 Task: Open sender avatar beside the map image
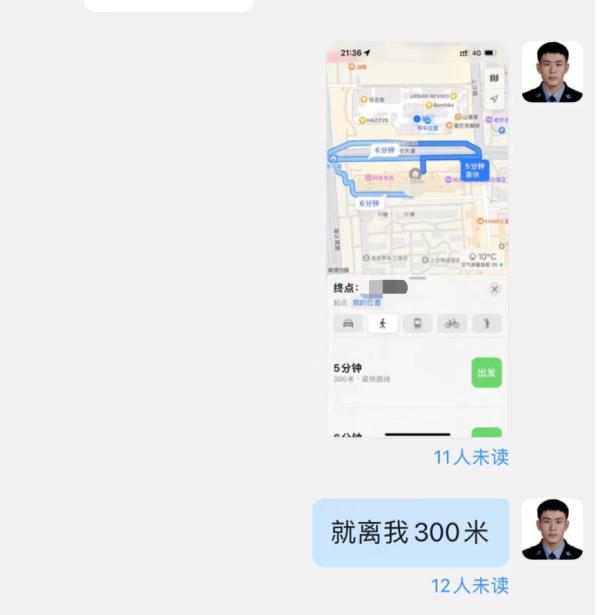click(x=552, y=72)
